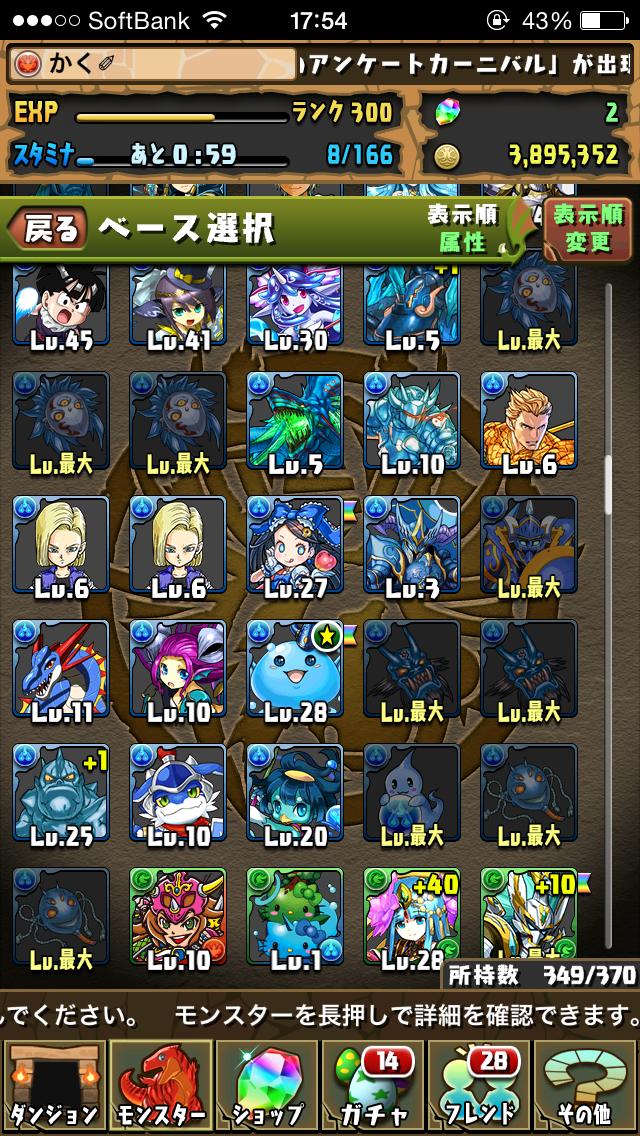This screenshot has height=1136, width=640.
Task: Select the green monster with +40
Action: [x=412, y=912]
